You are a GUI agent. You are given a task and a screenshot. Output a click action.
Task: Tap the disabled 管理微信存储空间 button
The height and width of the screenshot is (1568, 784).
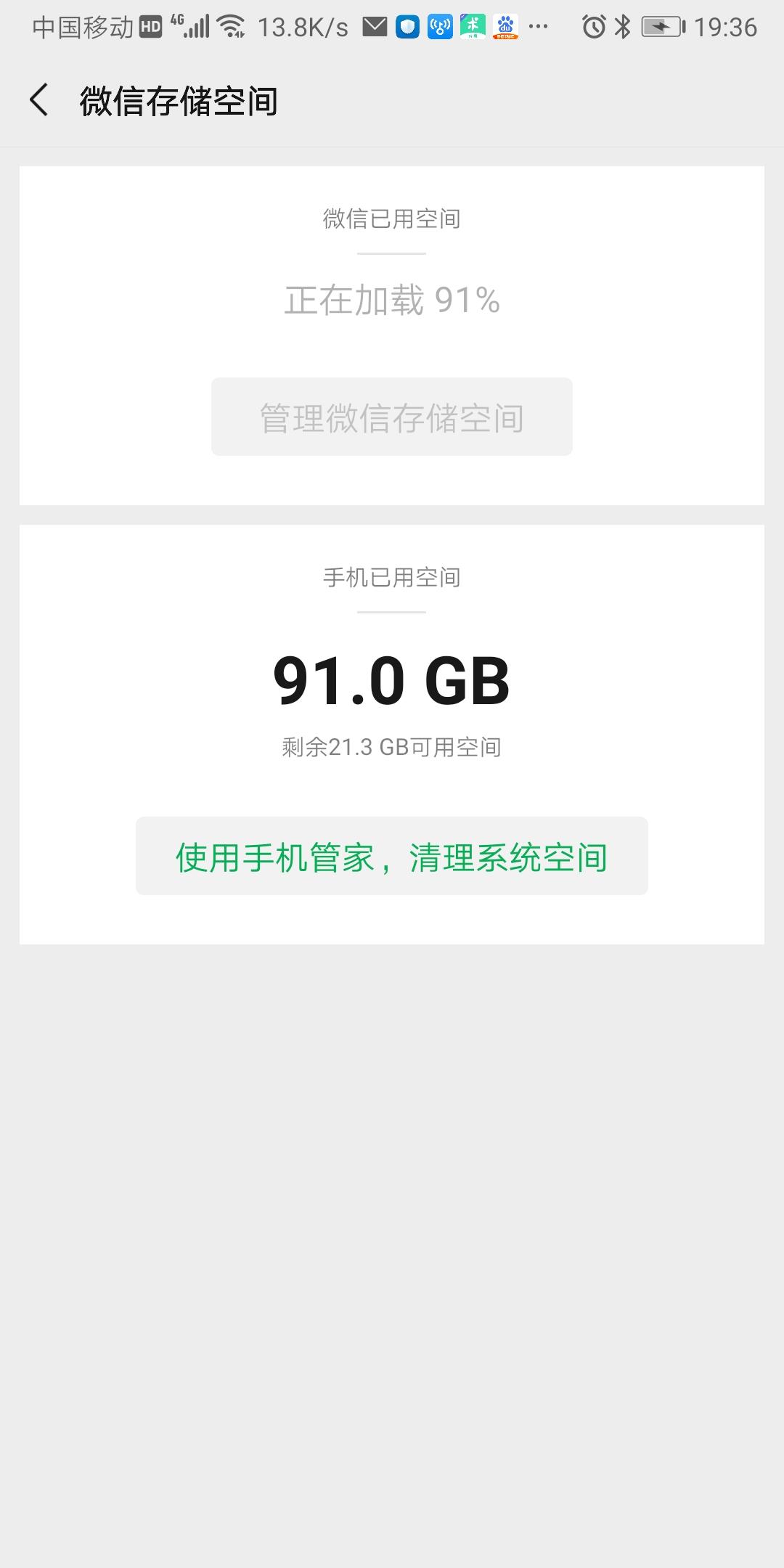click(x=392, y=415)
